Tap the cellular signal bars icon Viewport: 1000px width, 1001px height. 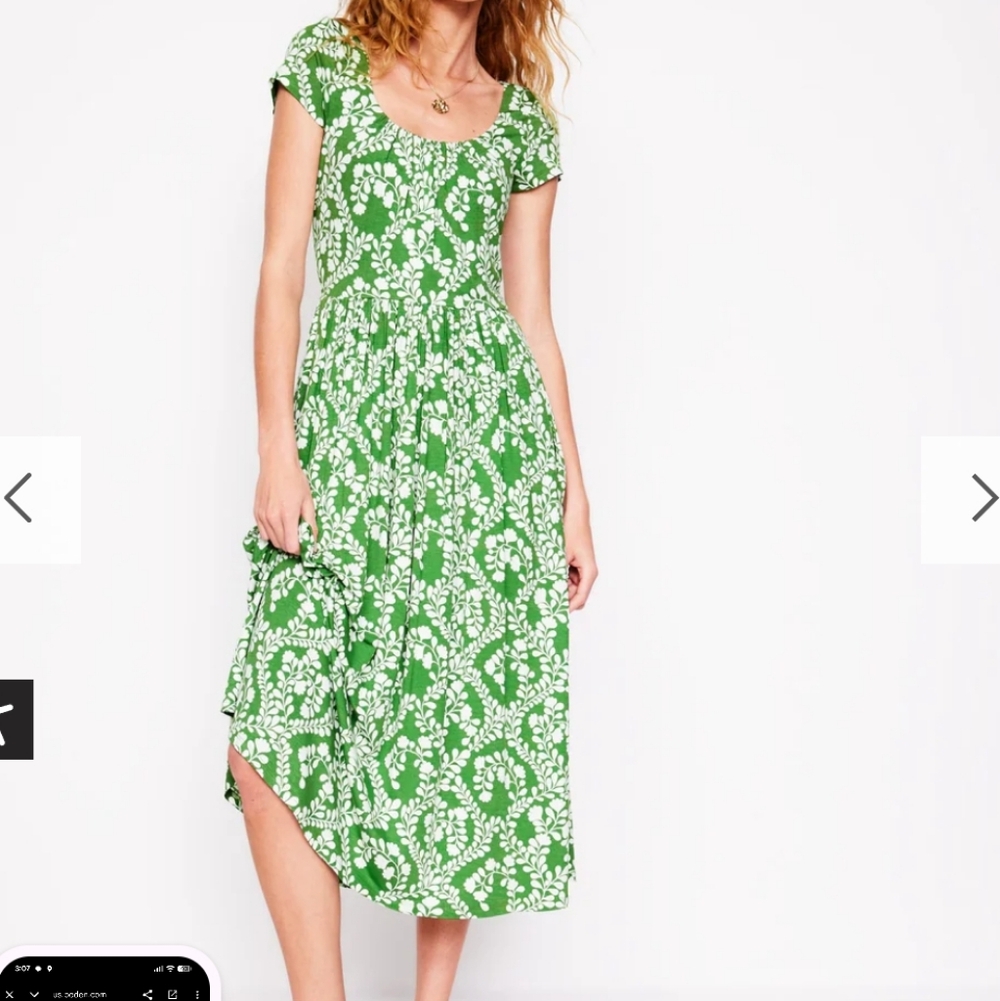point(158,968)
